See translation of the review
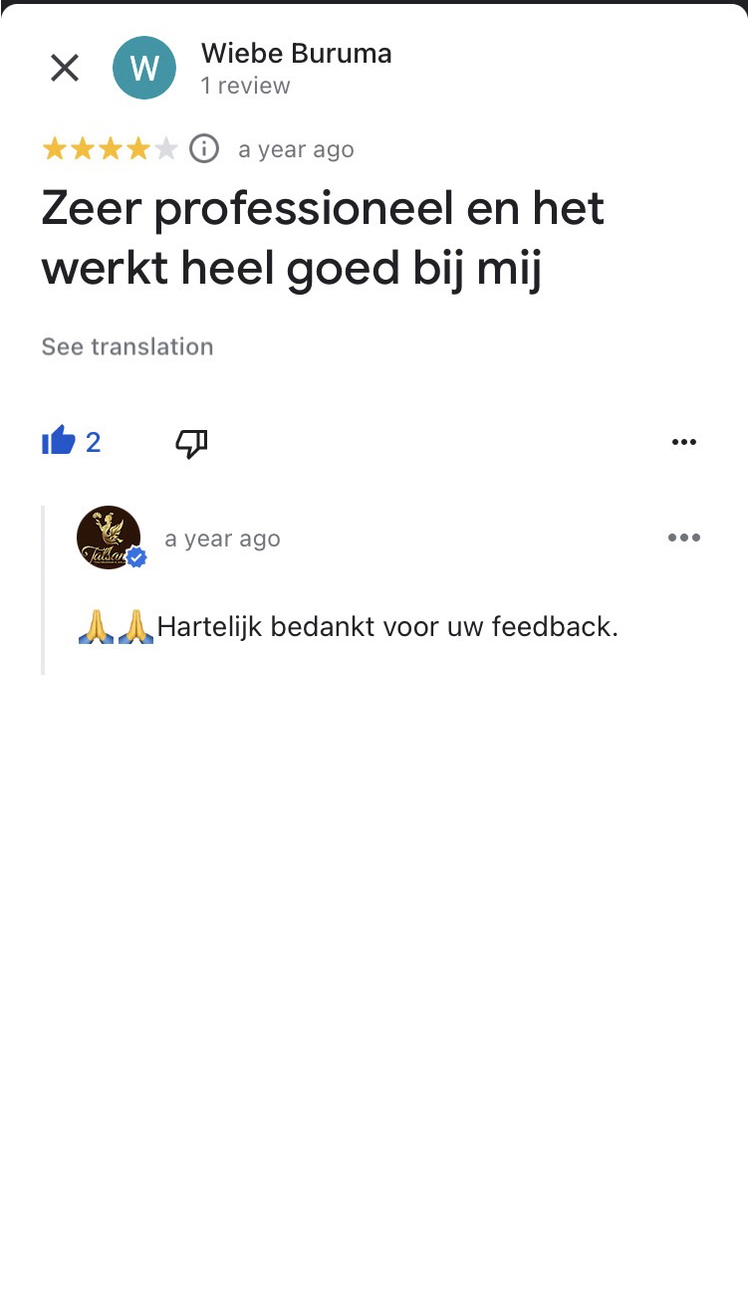Image resolution: width=750 pixels, height=1292 pixels. point(127,347)
